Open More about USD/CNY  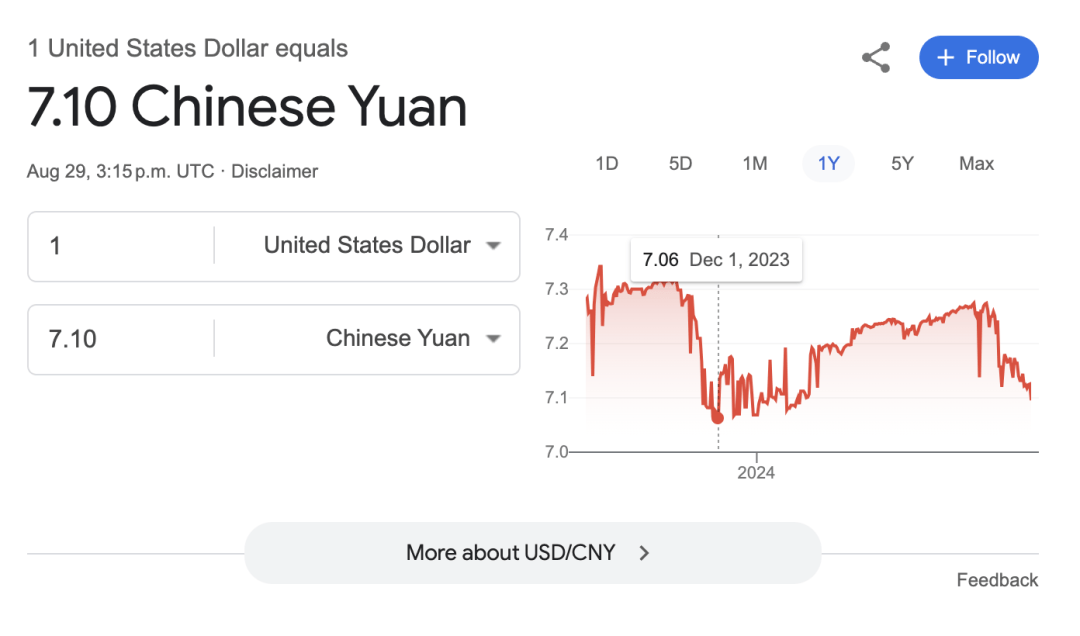(531, 553)
